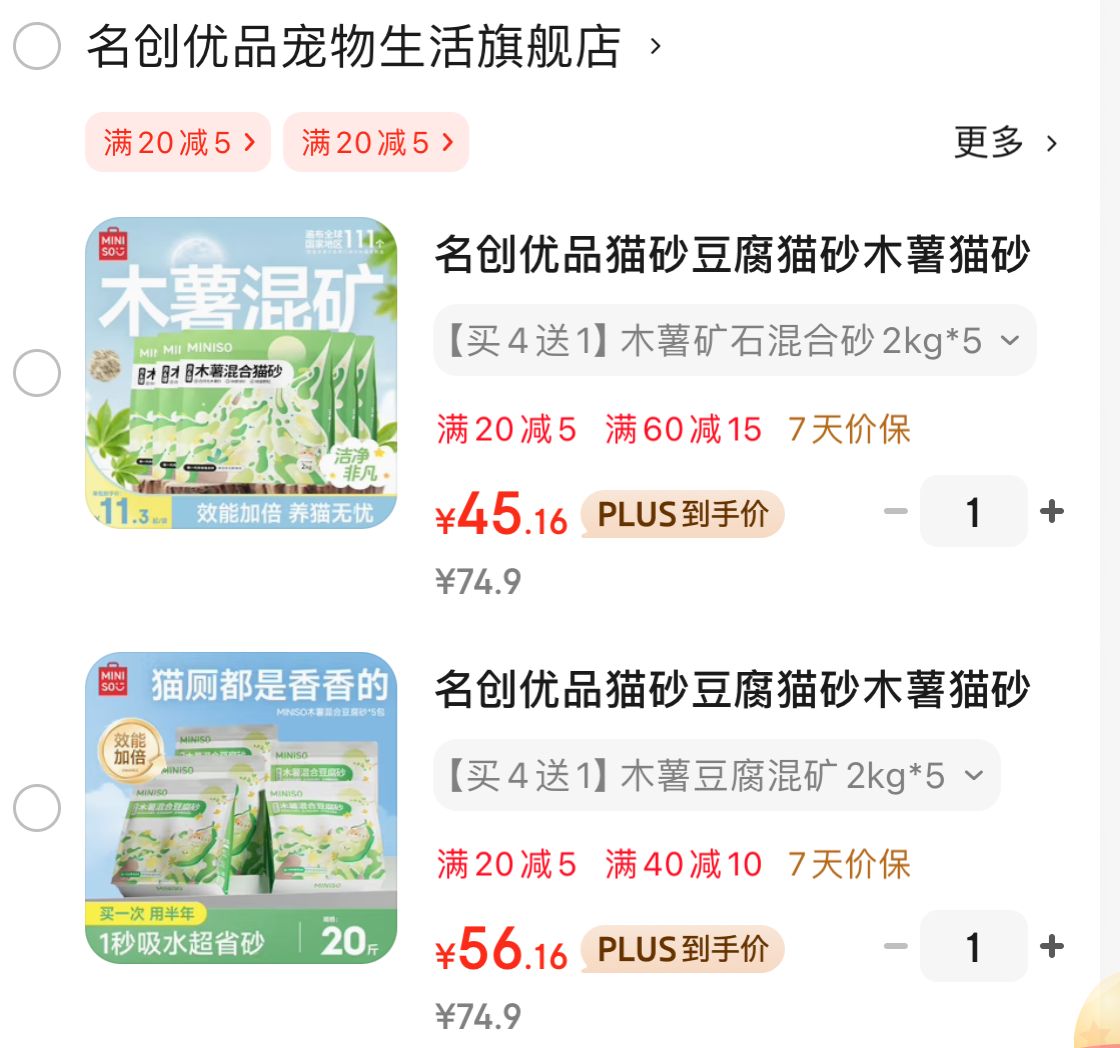Select the 木薯豆腐混矿 item checkbox
1120x1048 pixels.
[37, 808]
